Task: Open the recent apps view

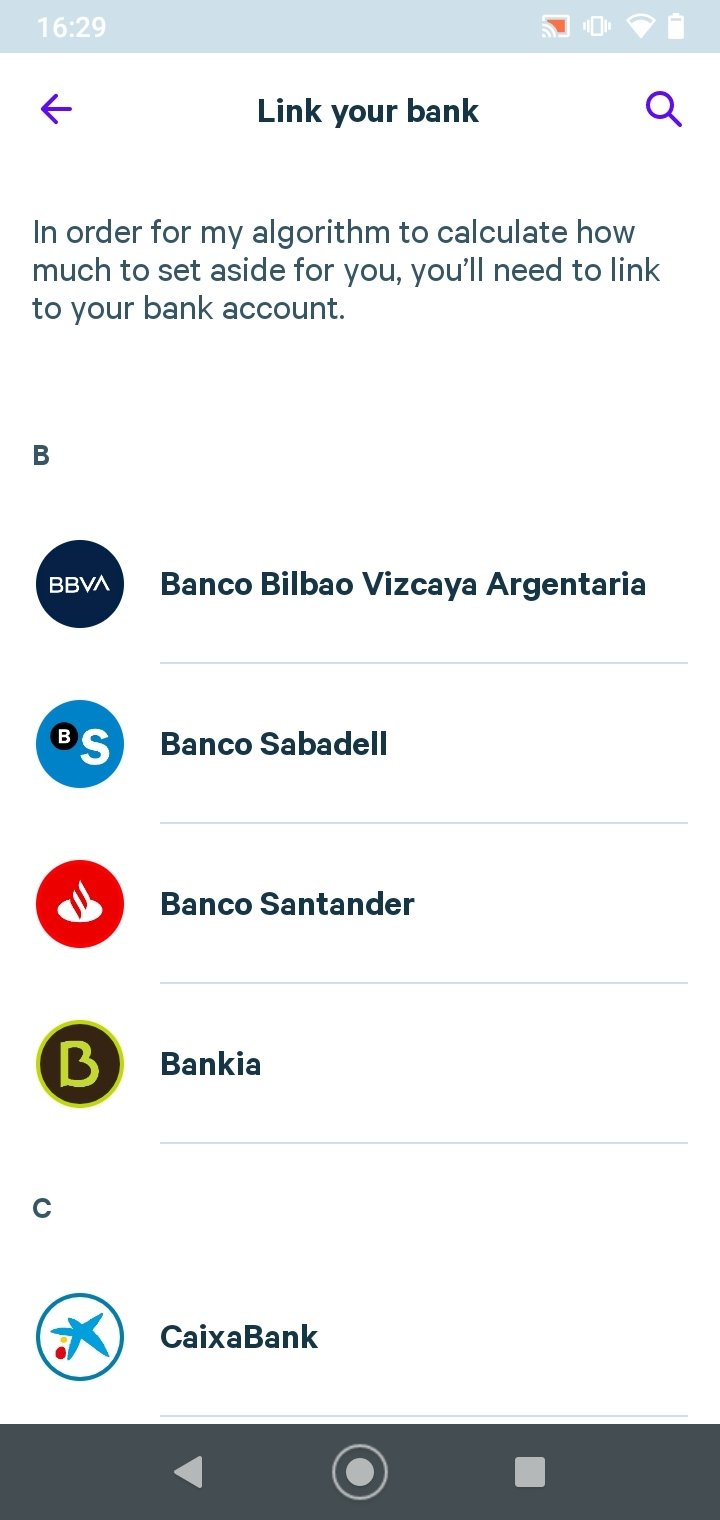Action: click(x=530, y=1472)
